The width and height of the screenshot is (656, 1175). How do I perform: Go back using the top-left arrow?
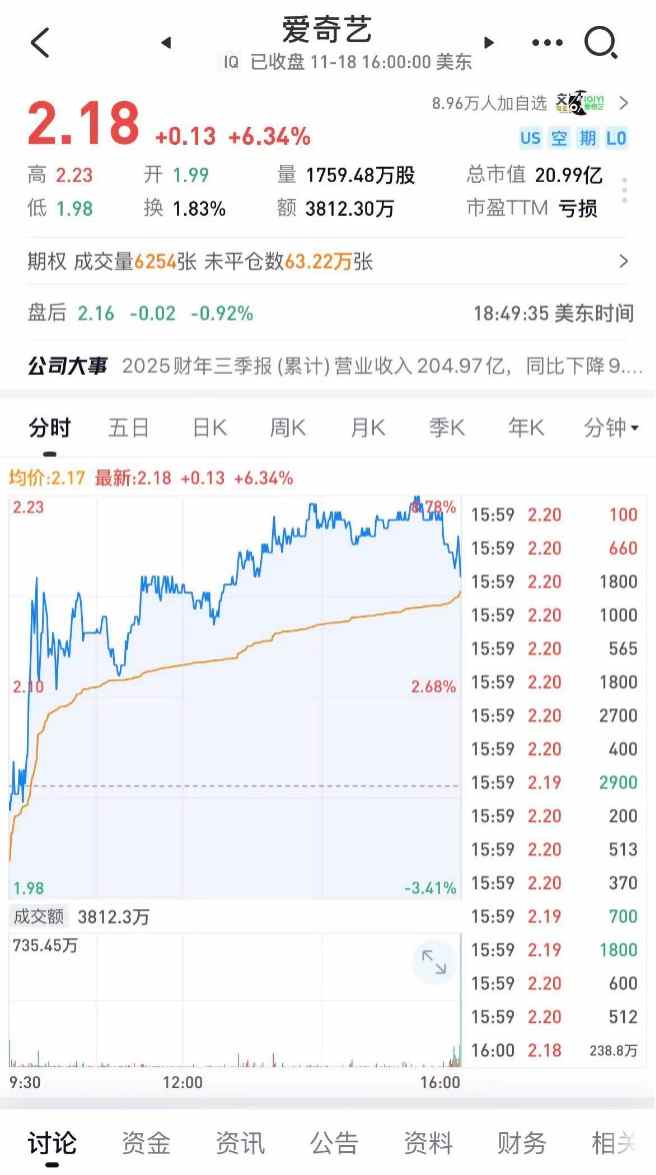(40, 43)
